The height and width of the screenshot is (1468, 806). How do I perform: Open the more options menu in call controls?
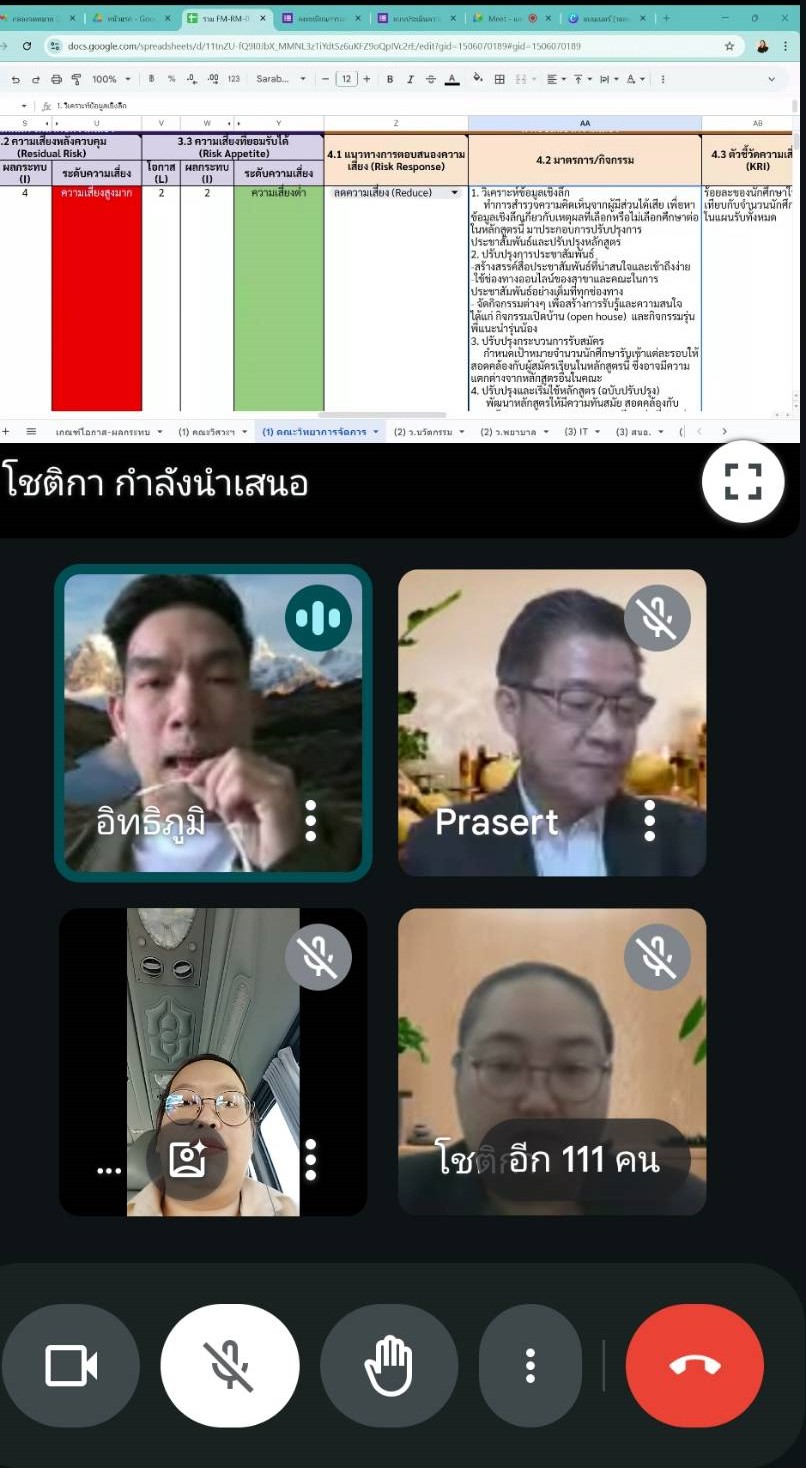pyautogui.click(x=531, y=1366)
